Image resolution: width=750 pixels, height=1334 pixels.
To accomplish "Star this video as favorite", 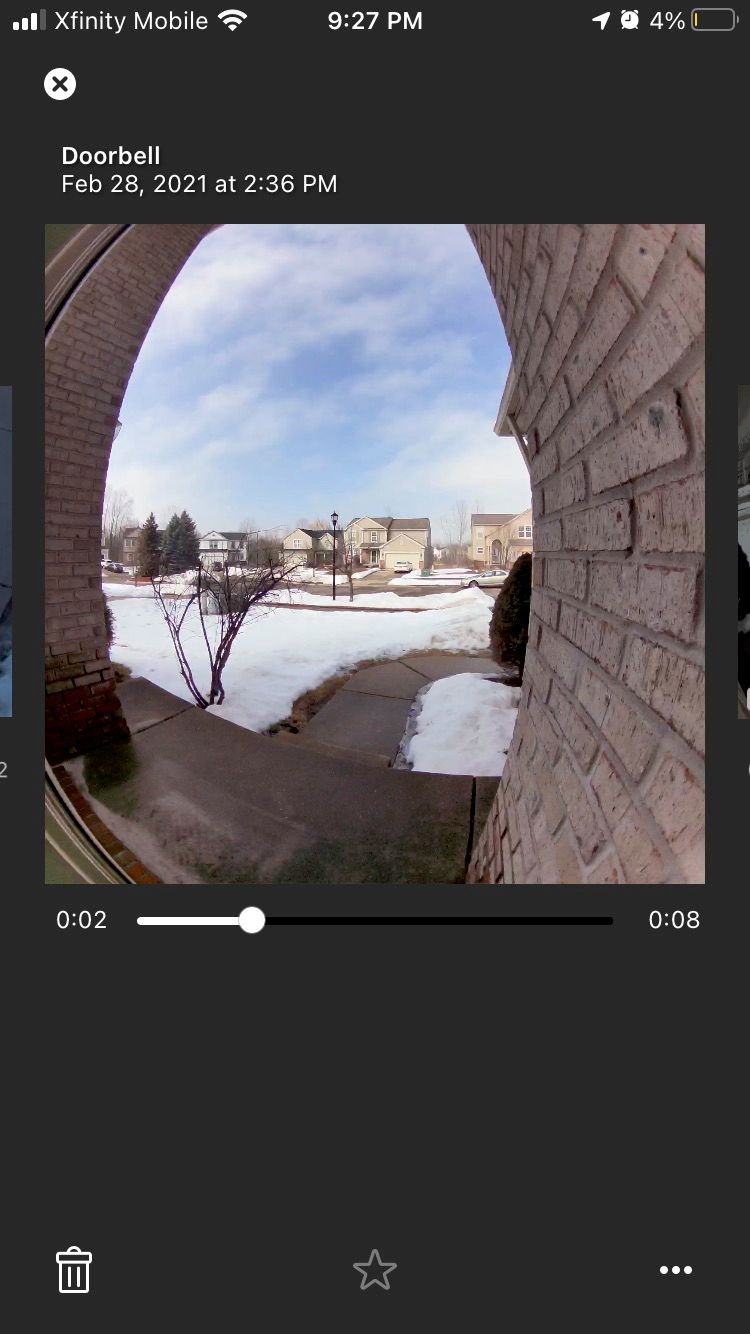I will (375, 1270).
